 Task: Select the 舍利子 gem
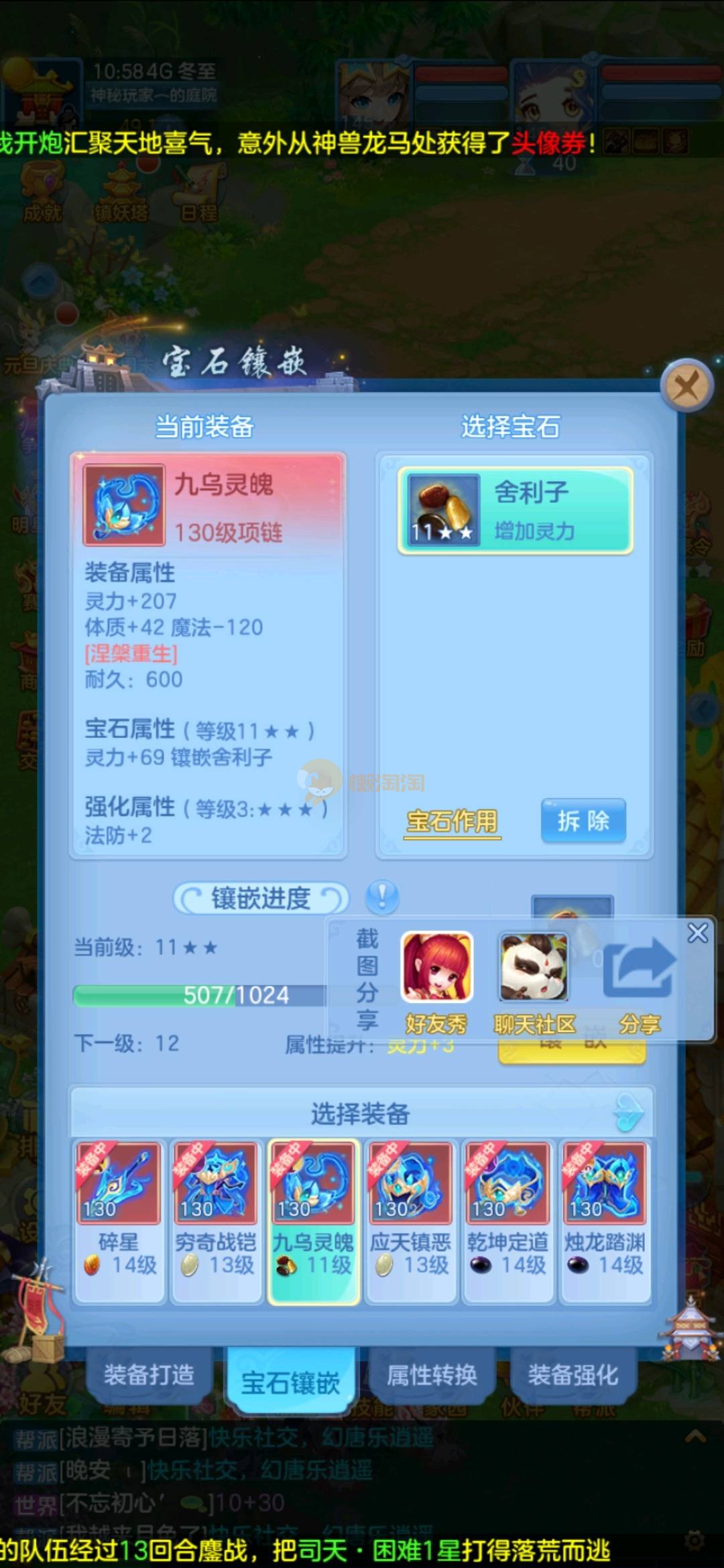[515, 511]
